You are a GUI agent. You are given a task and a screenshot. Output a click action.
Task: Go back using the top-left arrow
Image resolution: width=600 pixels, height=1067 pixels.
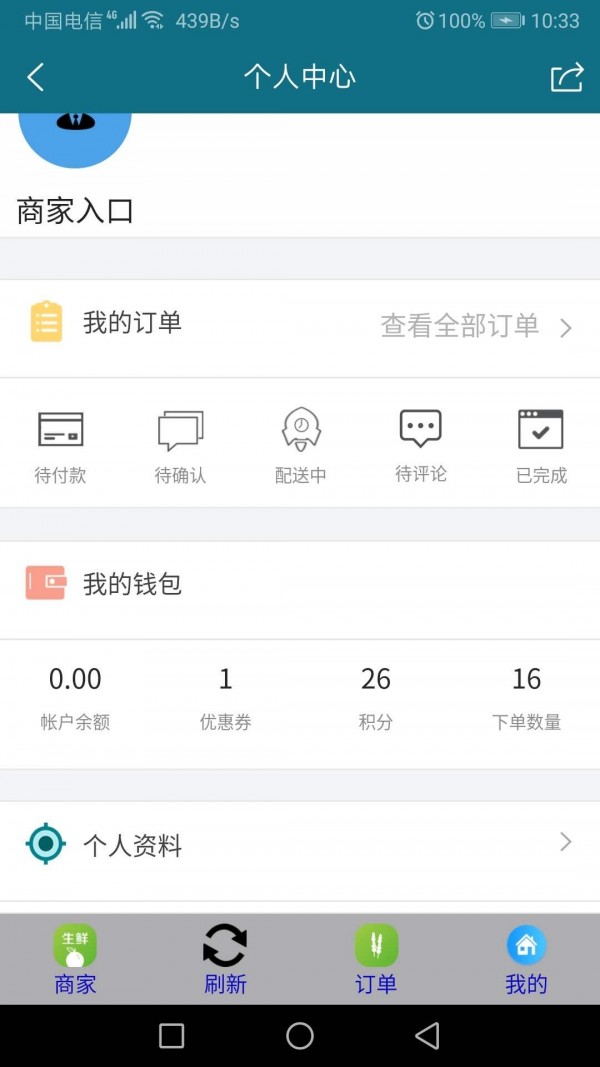[x=36, y=77]
